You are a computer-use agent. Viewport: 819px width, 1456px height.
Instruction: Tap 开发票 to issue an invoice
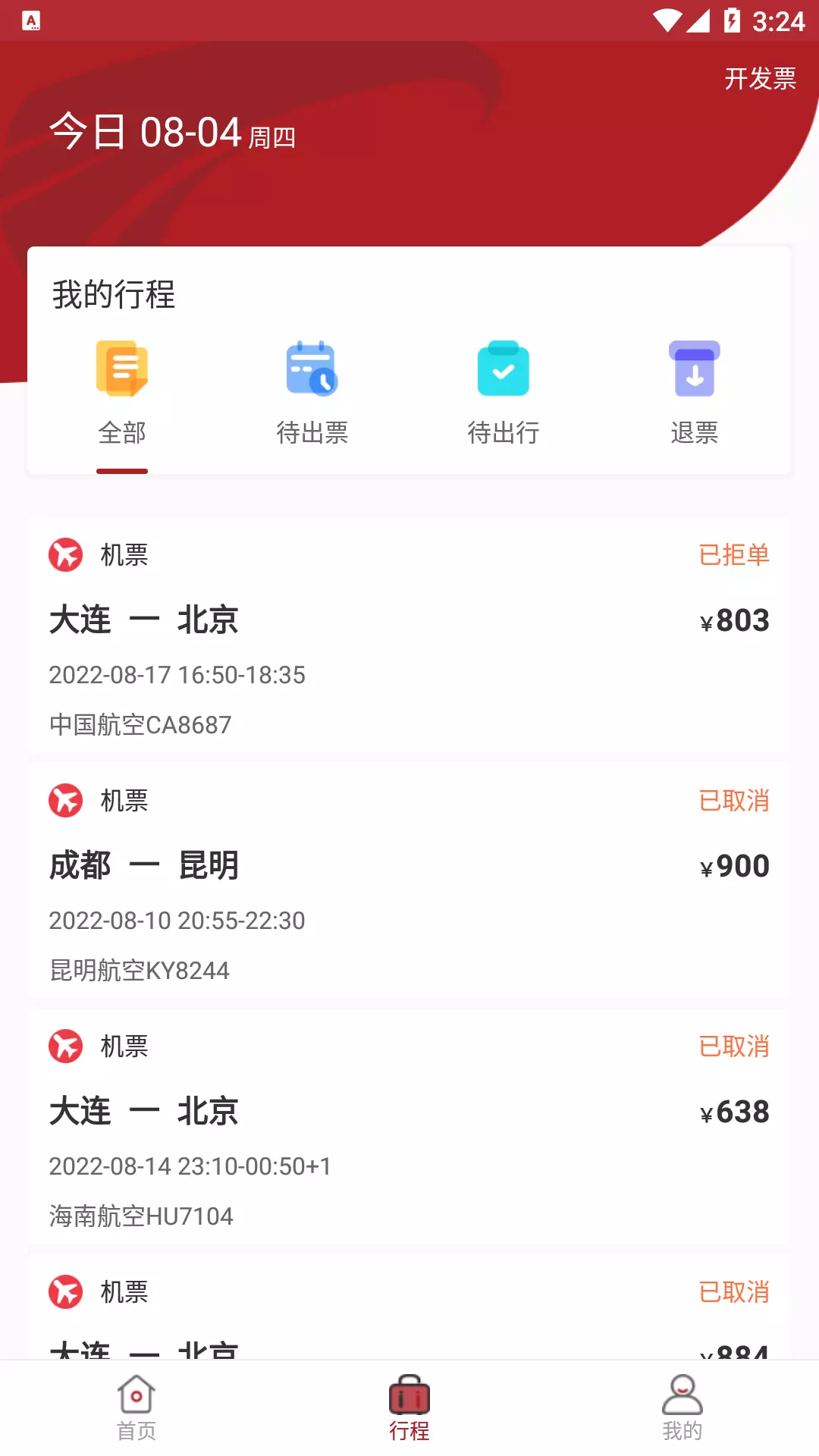click(760, 78)
